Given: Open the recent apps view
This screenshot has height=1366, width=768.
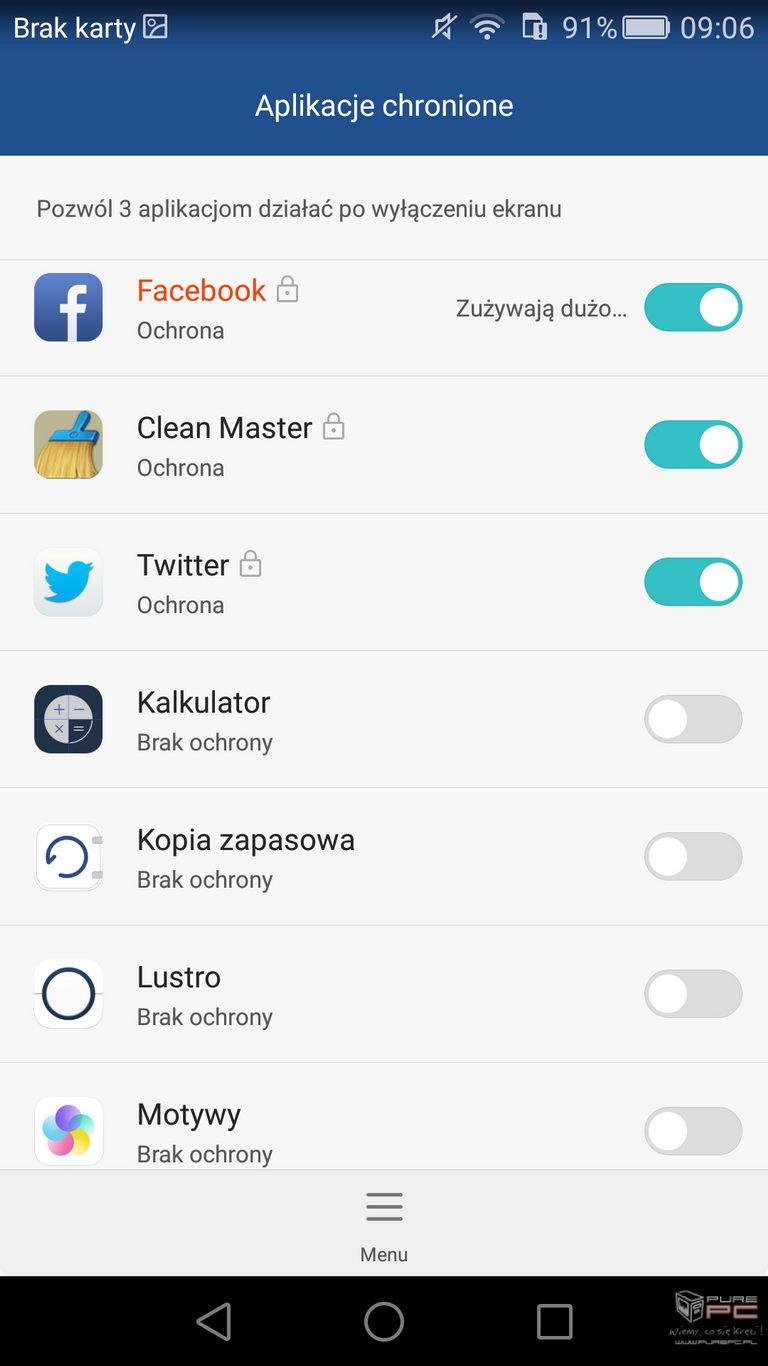Looking at the screenshot, I should click(x=554, y=1321).
